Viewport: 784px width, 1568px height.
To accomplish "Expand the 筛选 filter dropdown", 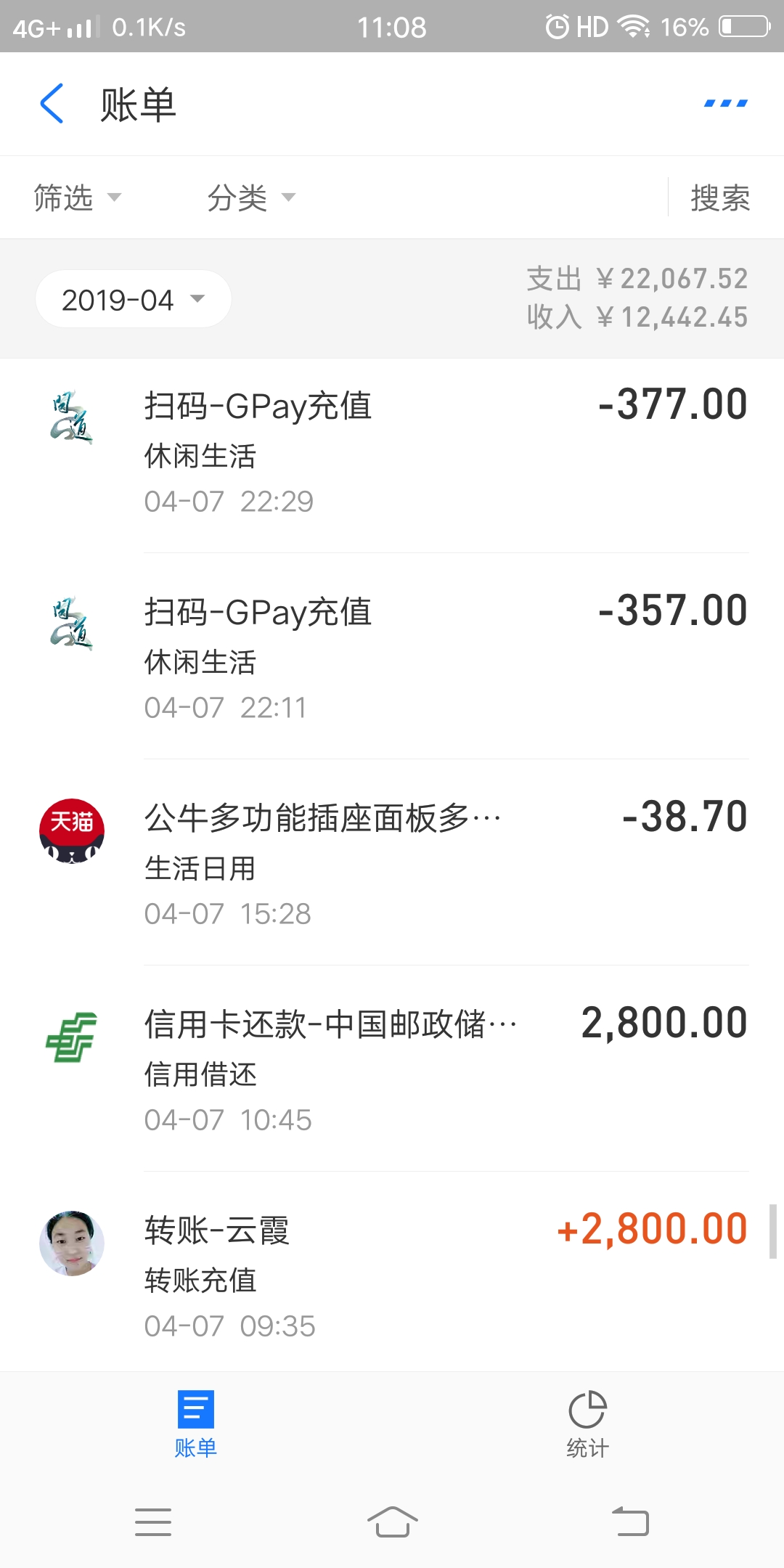I will (77, 197).
